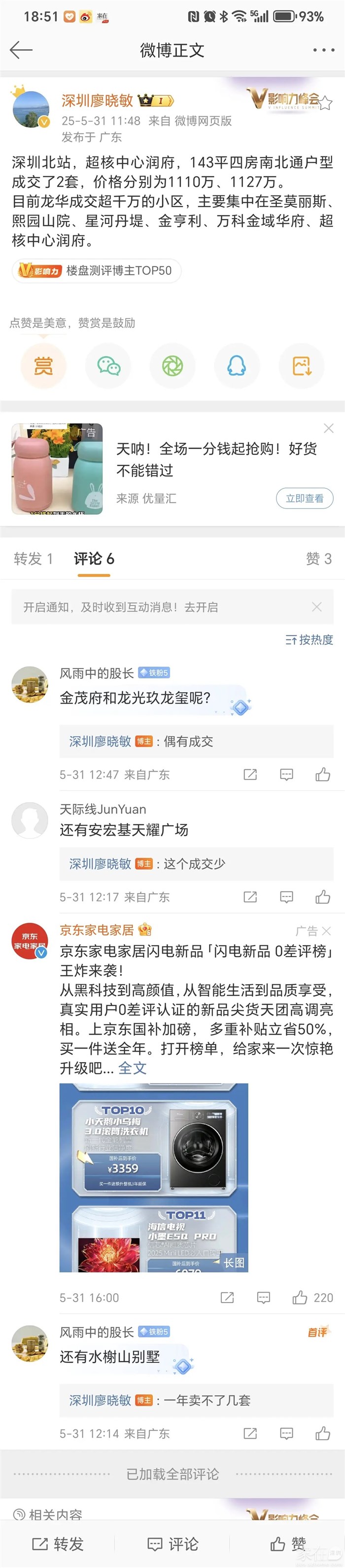Expand 全文 on 京东家电家居 ad
The width and height of the screenshot is (345, 1568).
132,1068
